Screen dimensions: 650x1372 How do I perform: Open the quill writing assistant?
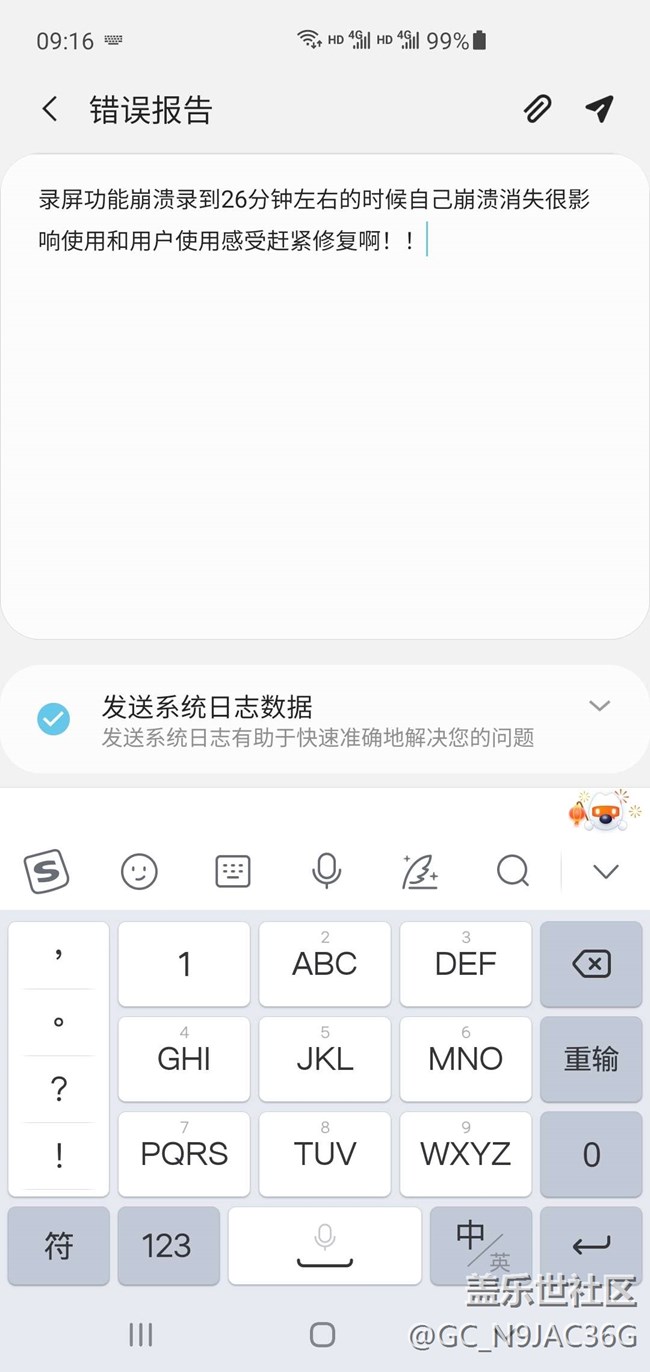tap(420, 871)
